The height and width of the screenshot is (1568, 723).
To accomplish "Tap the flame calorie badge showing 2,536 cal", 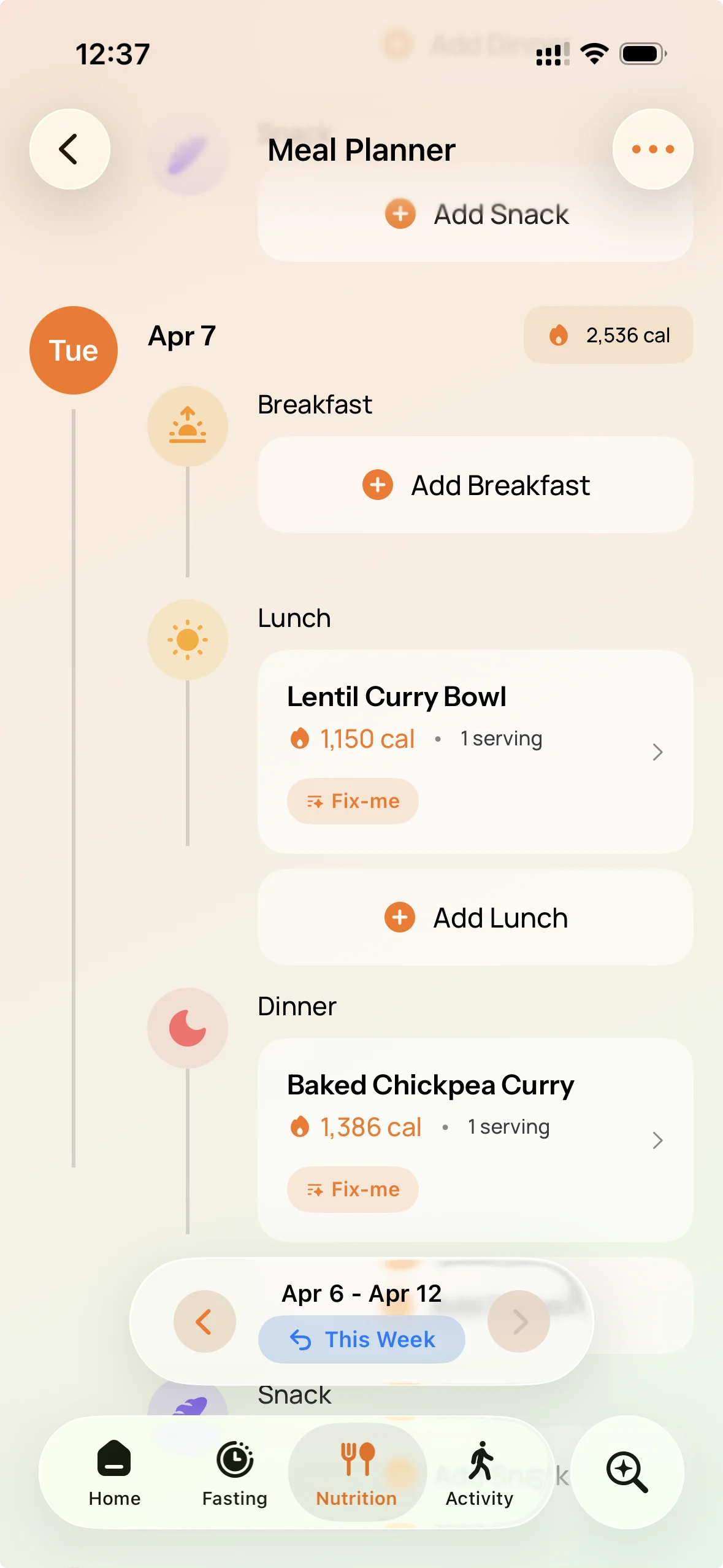I will pyautogui.click(x=608, y=335).
